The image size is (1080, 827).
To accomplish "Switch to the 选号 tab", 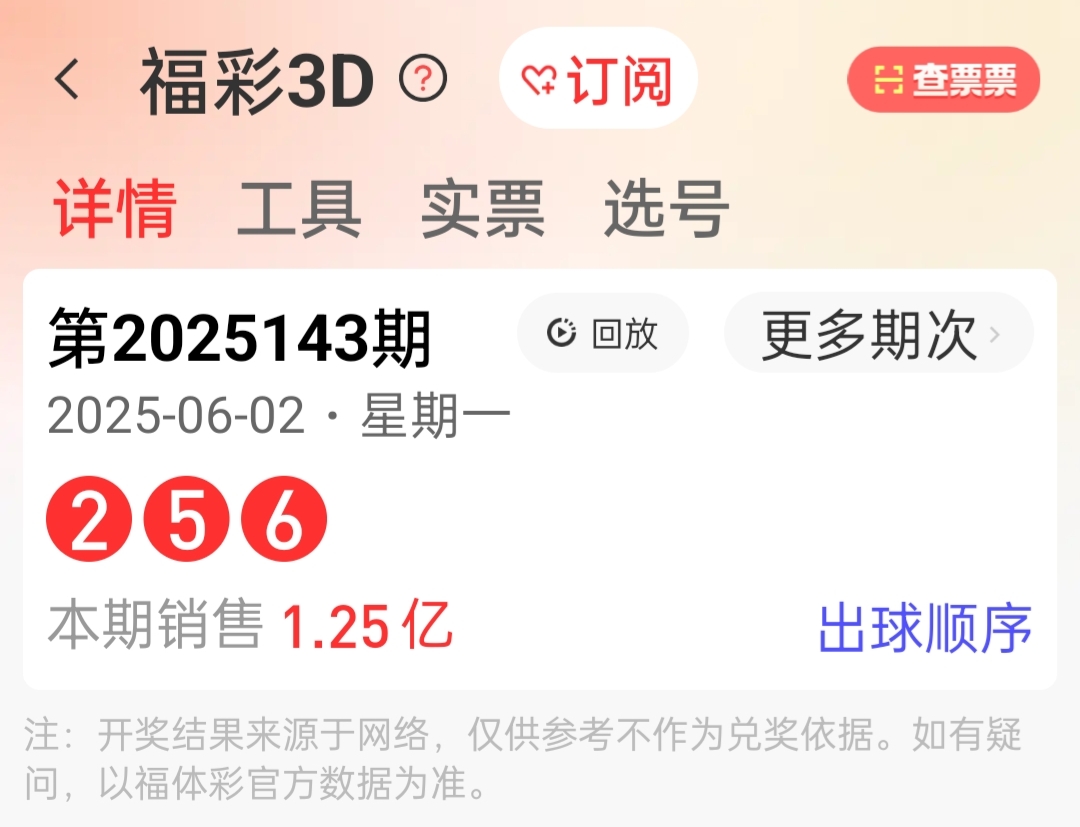I will [666, 209].
